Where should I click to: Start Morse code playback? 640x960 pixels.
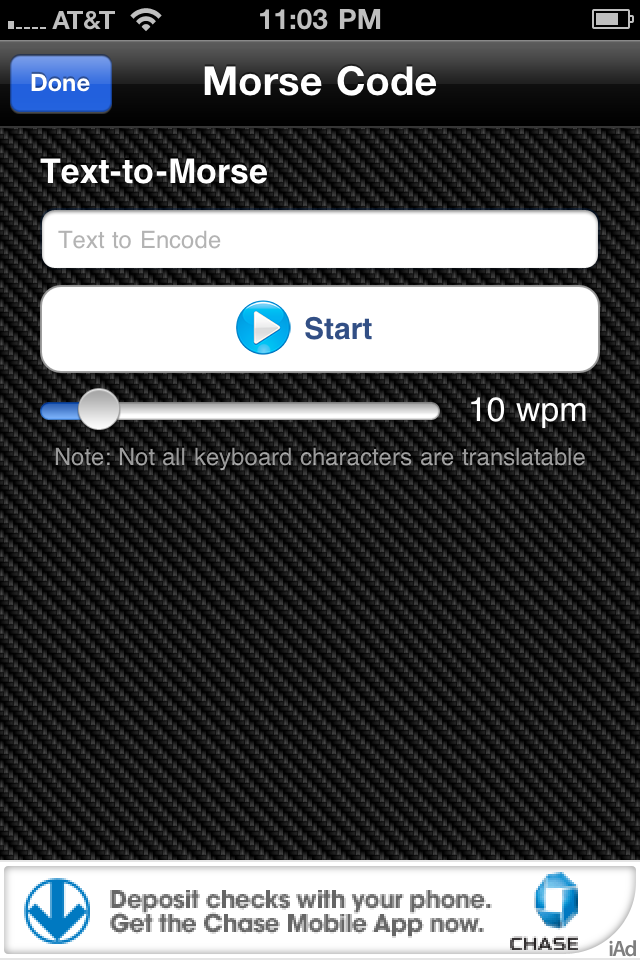(x=319, y=329)
